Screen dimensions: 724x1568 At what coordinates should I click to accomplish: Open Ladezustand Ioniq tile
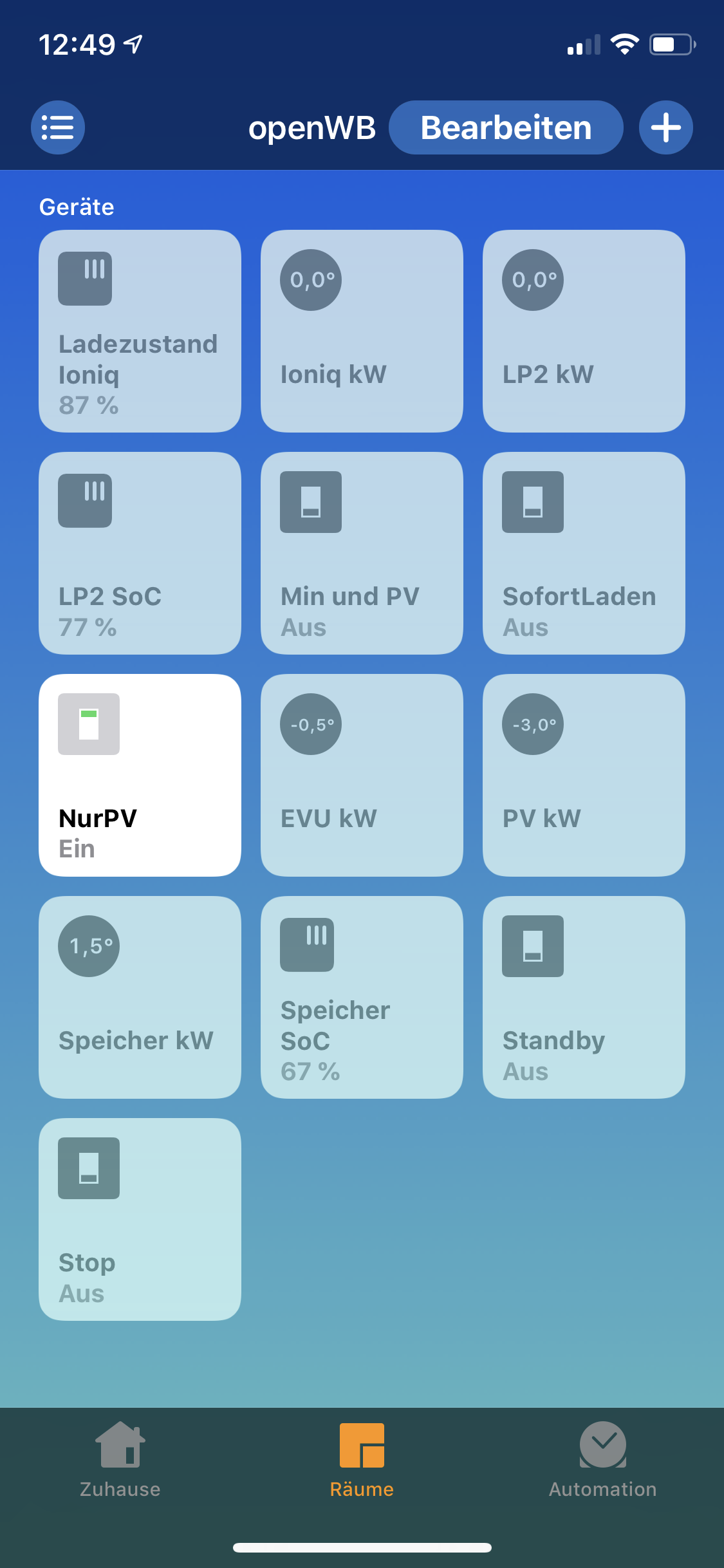(x=140, y=331)
